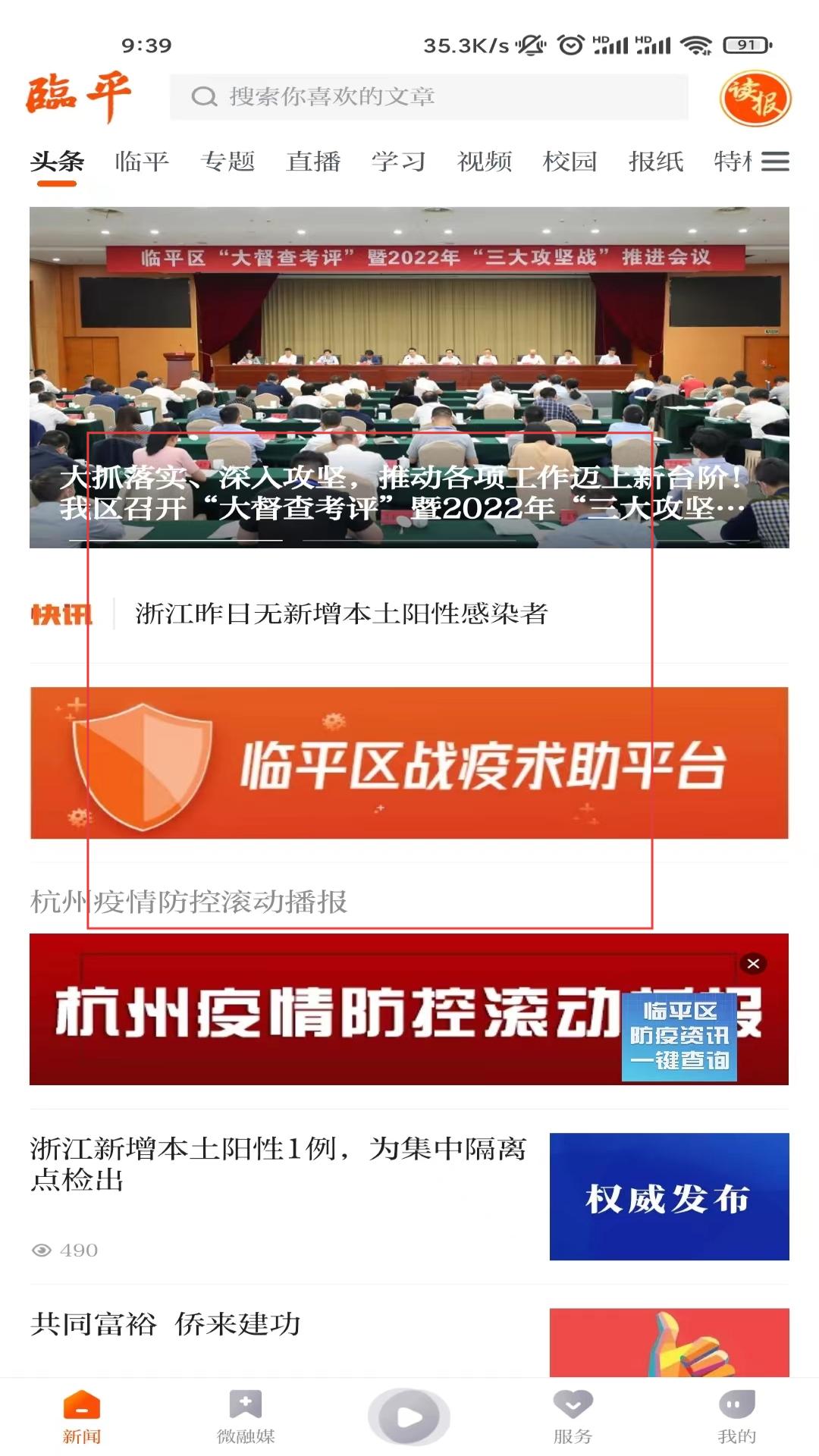The image size is (819, 1456).
Task: Switch to the 学习 tab
Action: click(399, 162)
